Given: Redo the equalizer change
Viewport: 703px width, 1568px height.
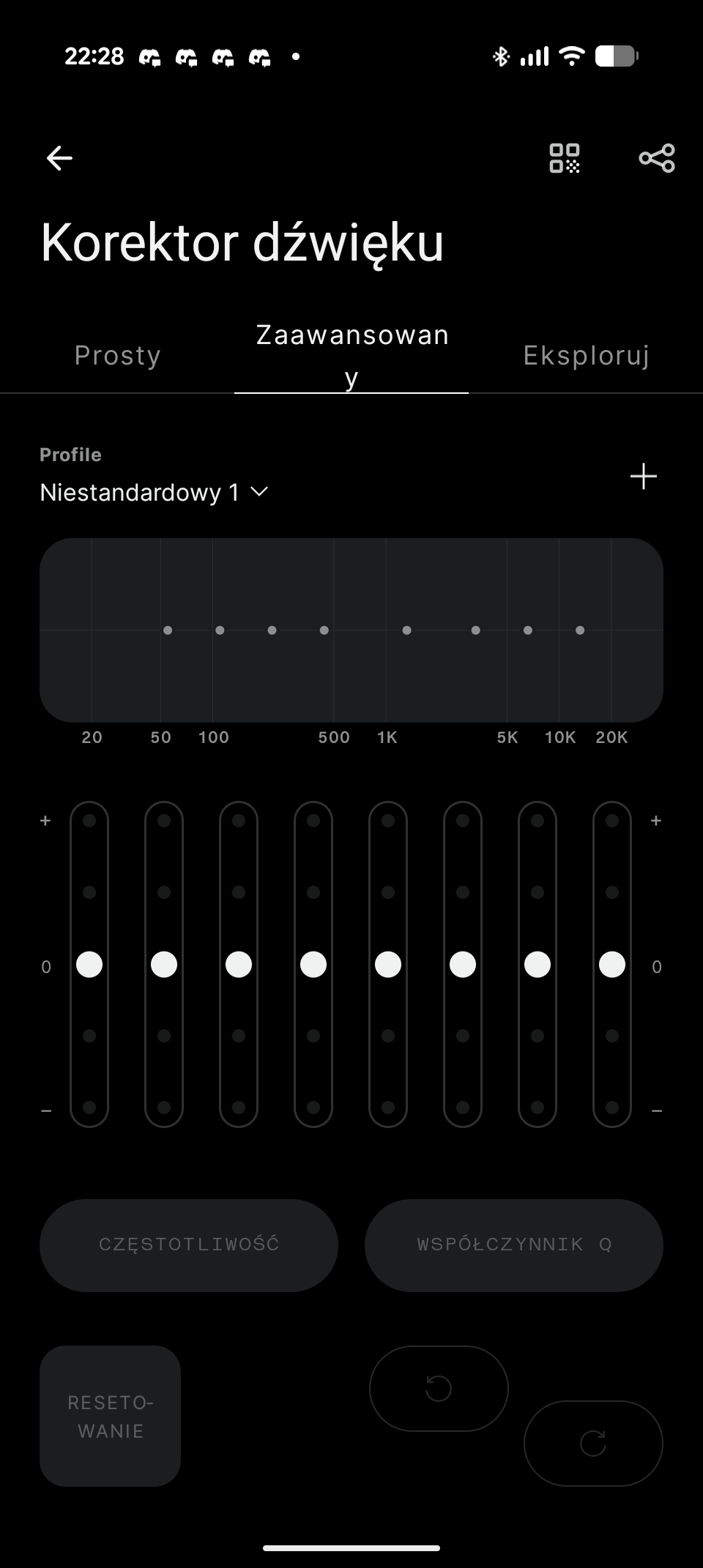Looking at the screenshot, I should [593, 1444].
